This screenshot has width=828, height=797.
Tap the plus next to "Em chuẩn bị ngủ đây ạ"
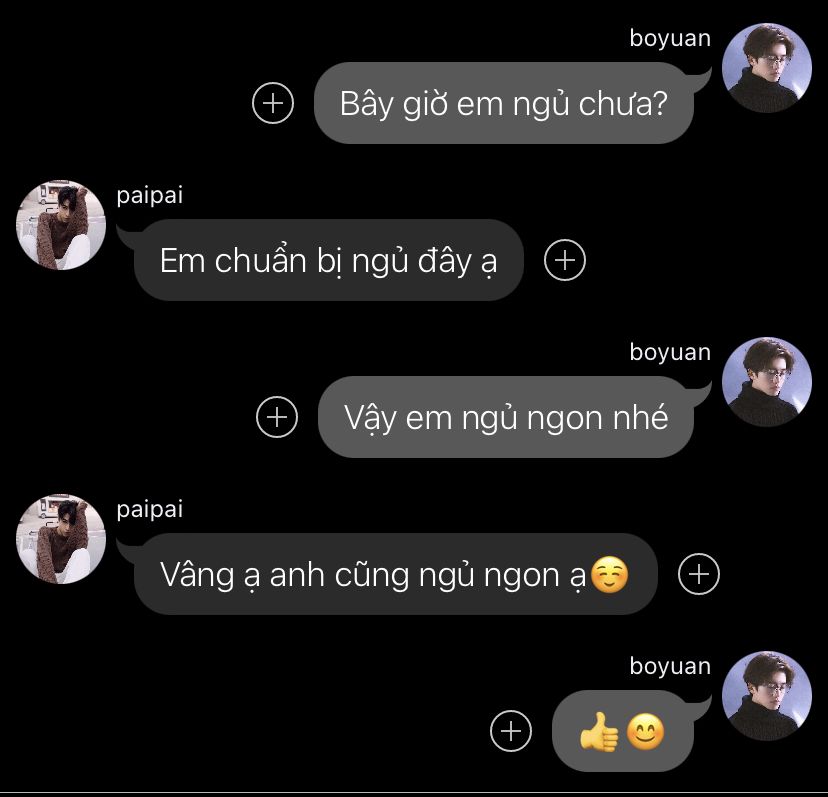coord(565,260)
